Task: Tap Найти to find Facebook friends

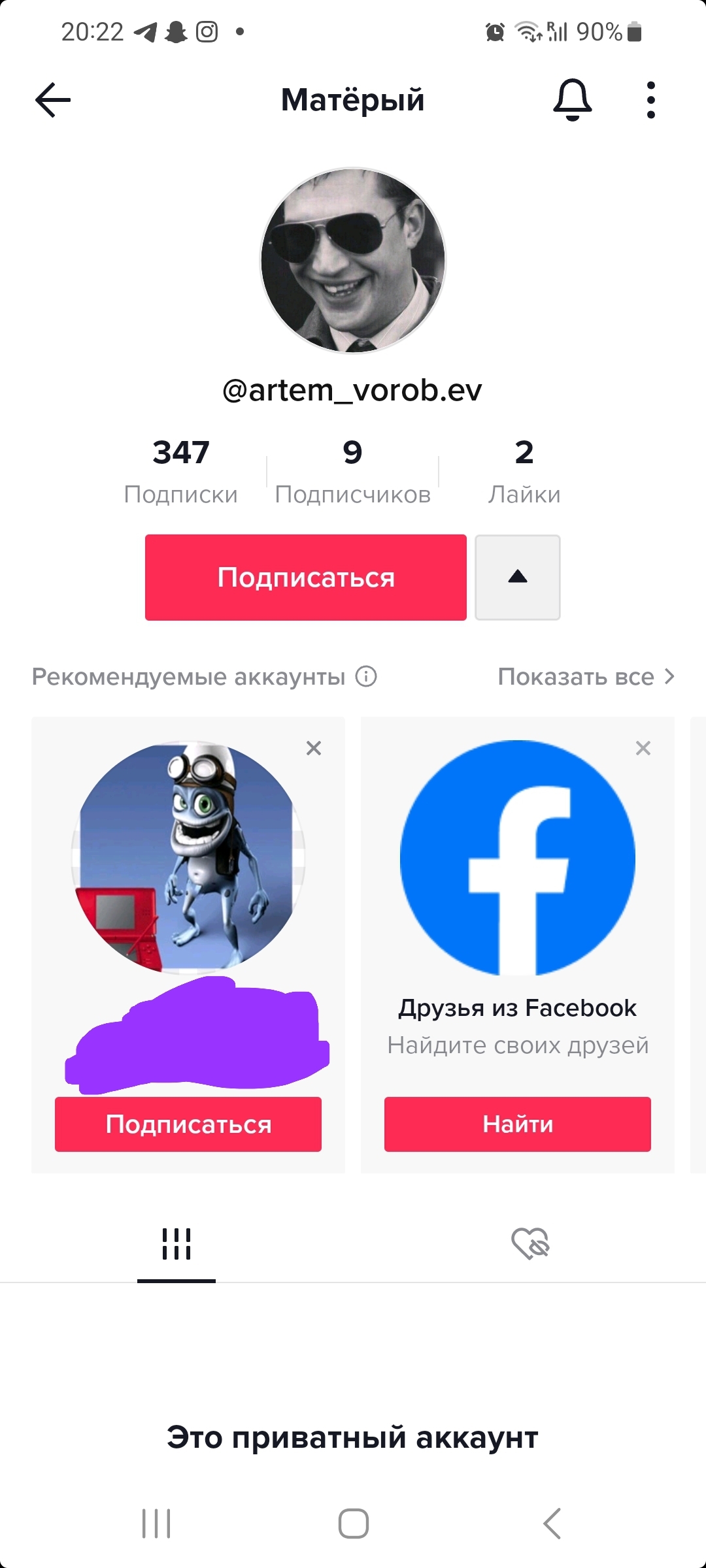Action: (x=518, y=1124)
